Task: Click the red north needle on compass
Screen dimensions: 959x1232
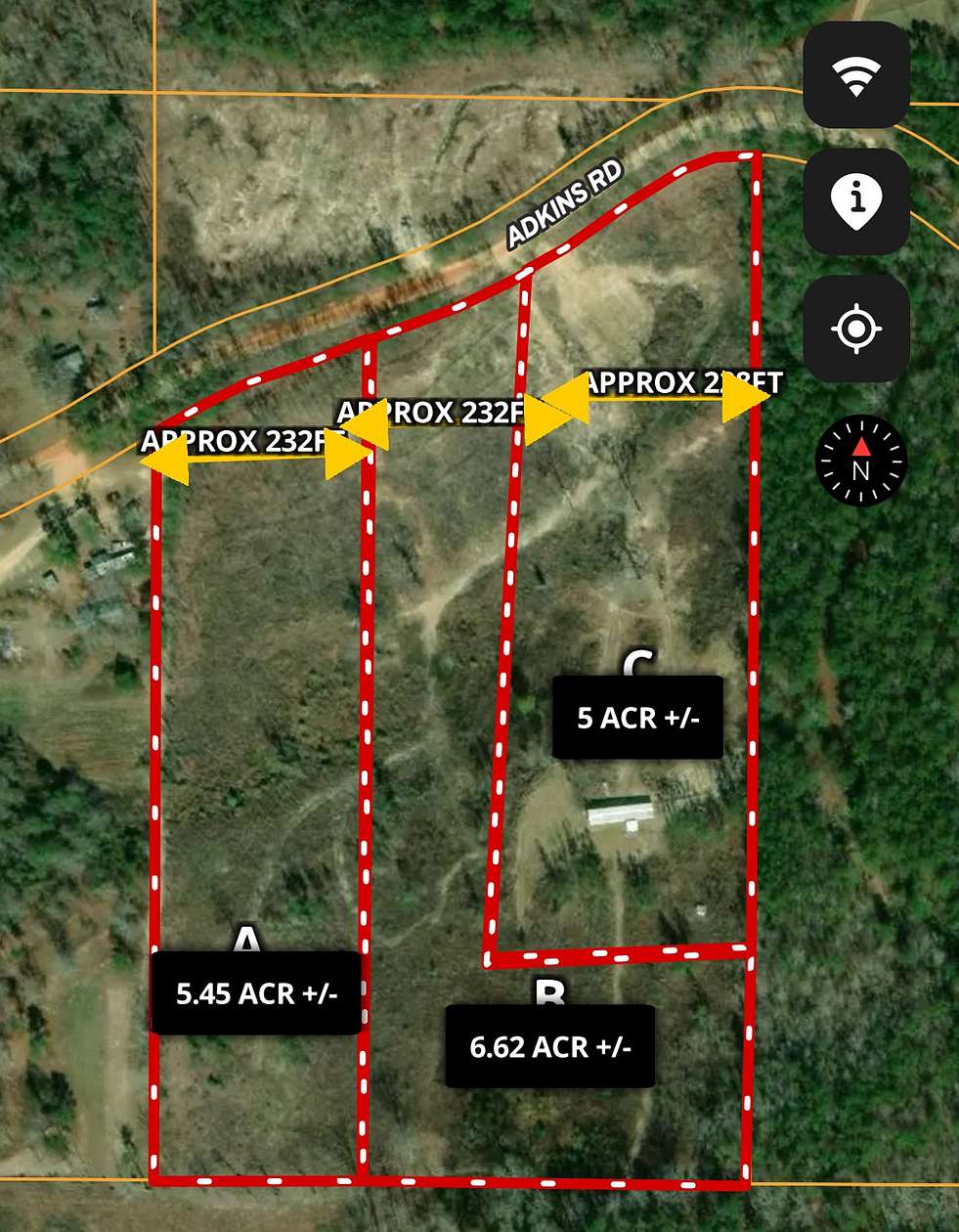Action: 862,449
